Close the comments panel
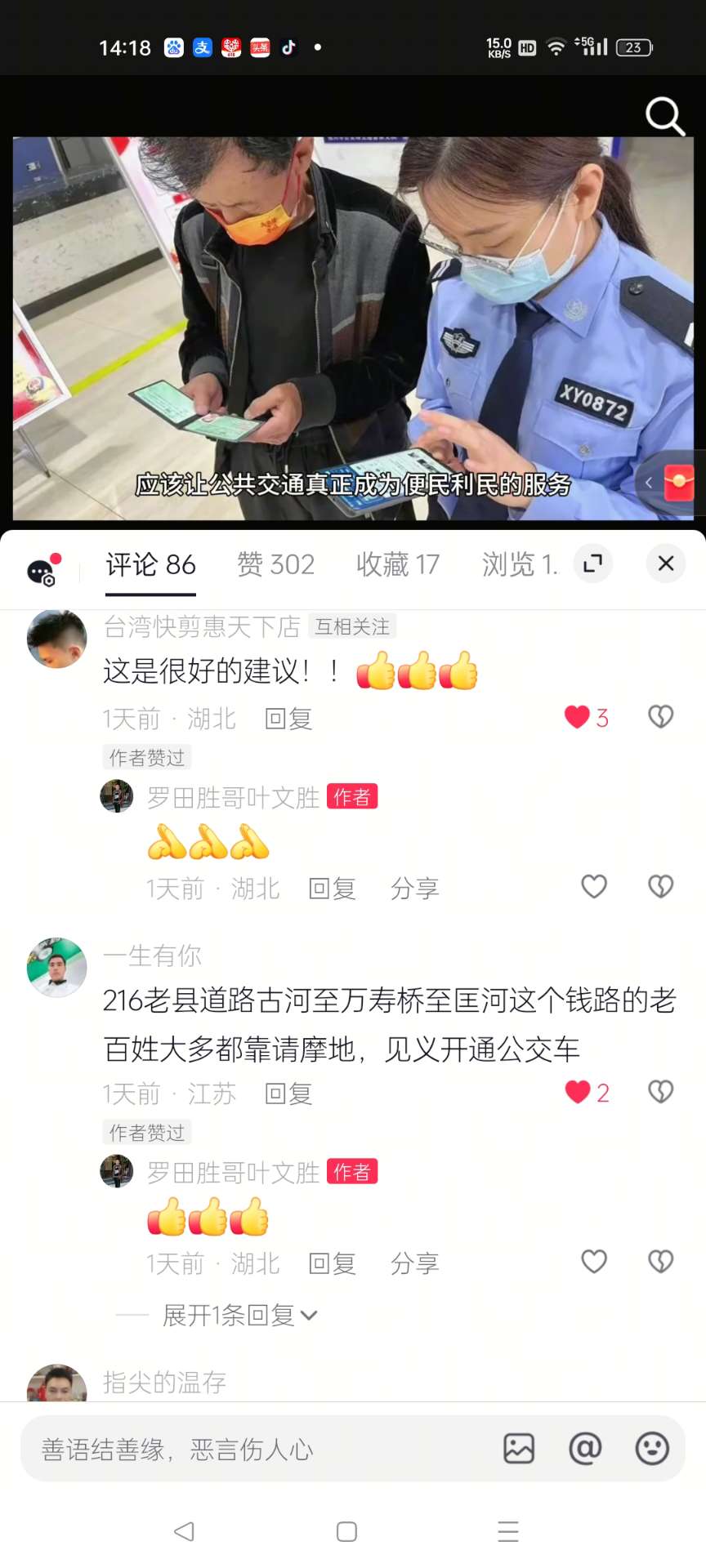This screenshot has width=706, height=1568. [x=666, y=563]
